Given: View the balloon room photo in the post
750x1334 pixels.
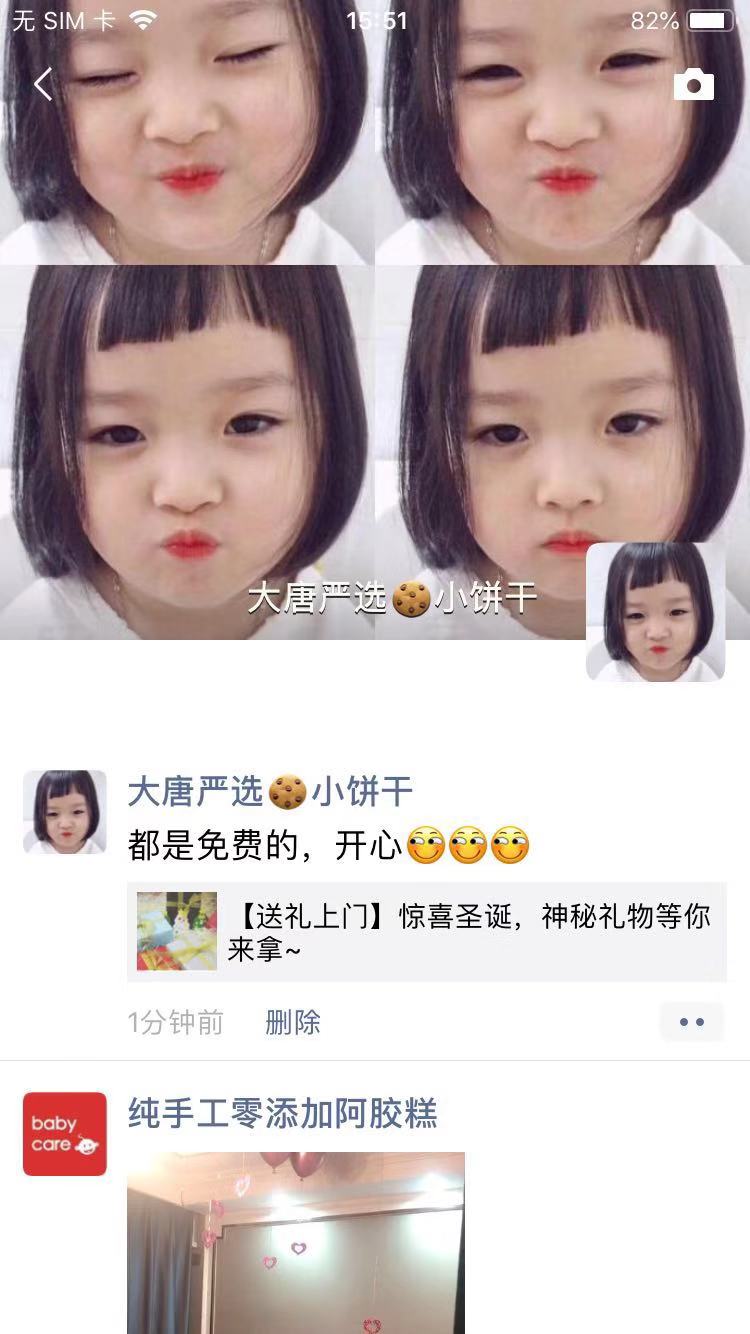Looking at the screenshot, I should click(x=296, y=1242).
